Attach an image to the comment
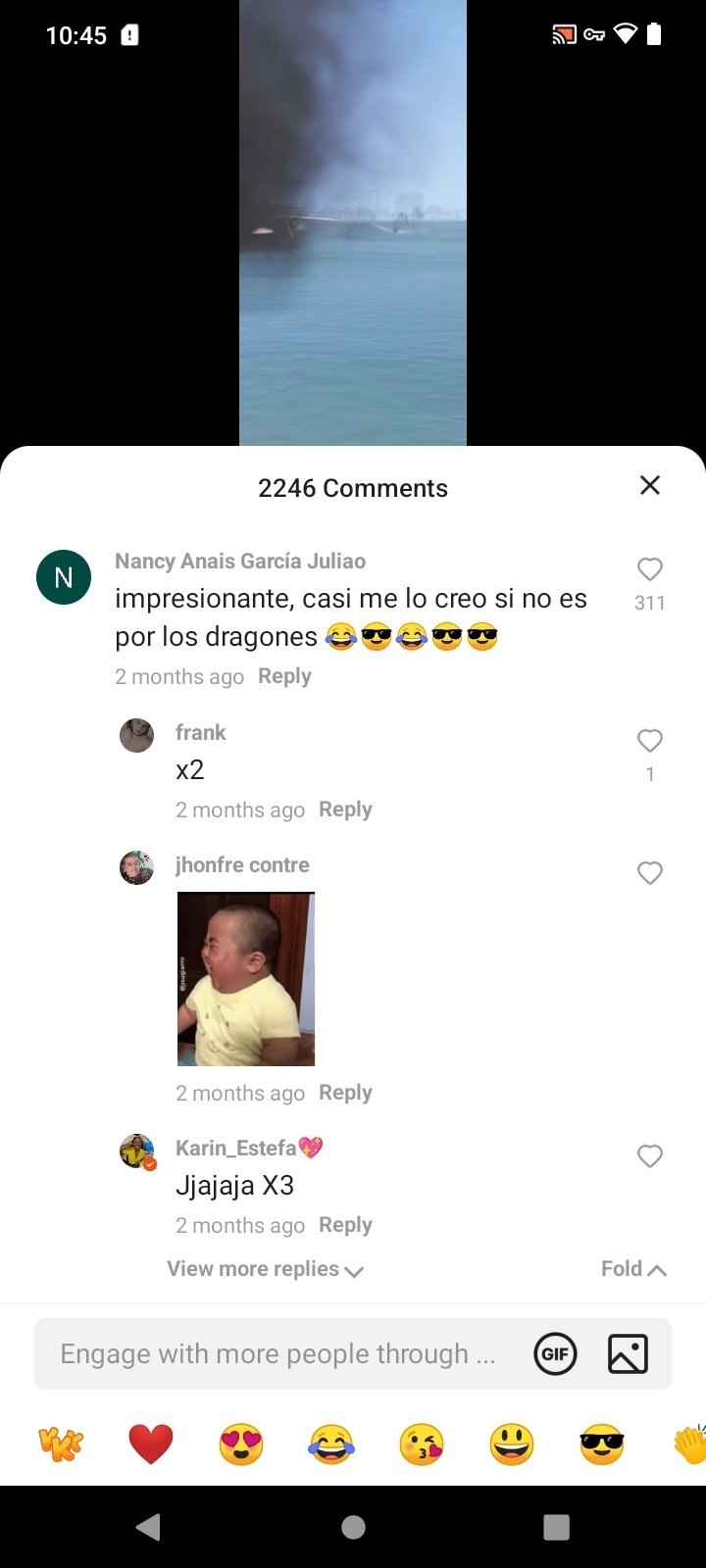 pyautogui.click(x=628, y=1354)
